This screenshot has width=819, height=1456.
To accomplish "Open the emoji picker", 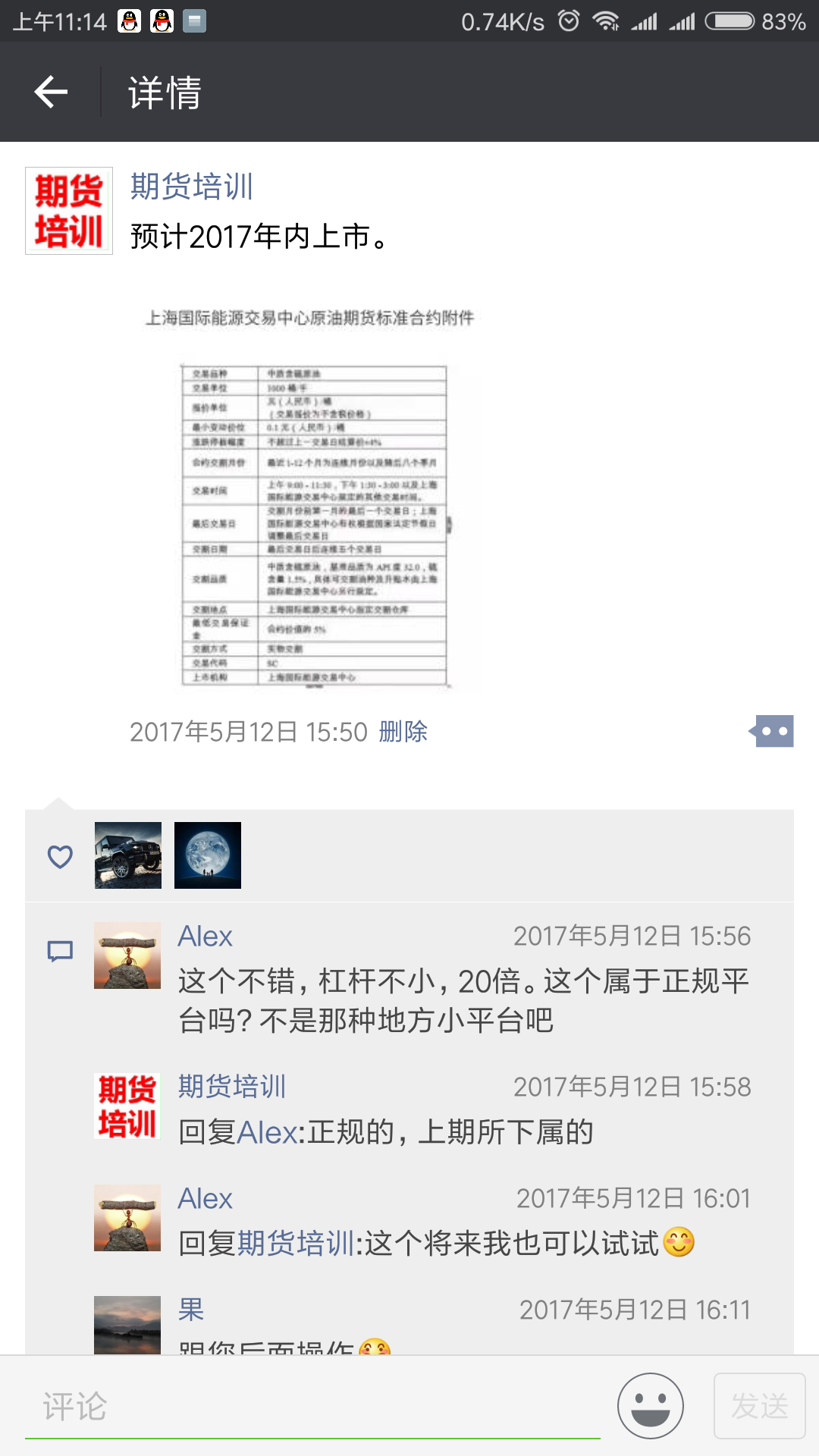I will [650, 1406].
